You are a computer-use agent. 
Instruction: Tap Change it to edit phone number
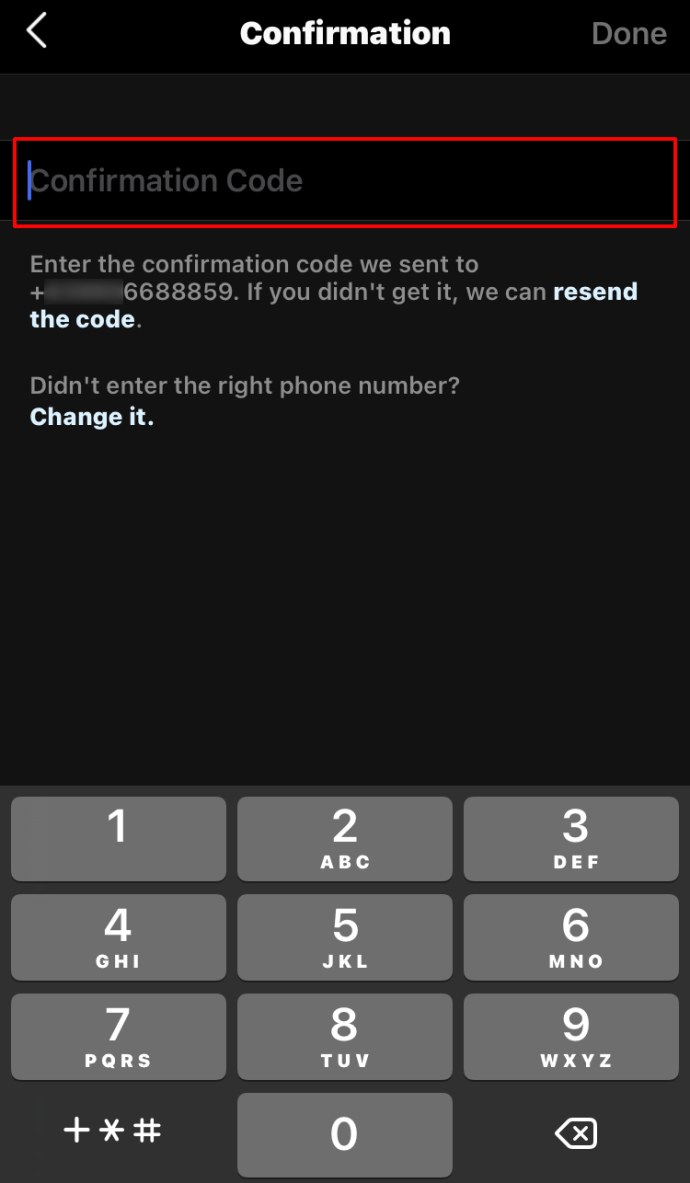92,417
